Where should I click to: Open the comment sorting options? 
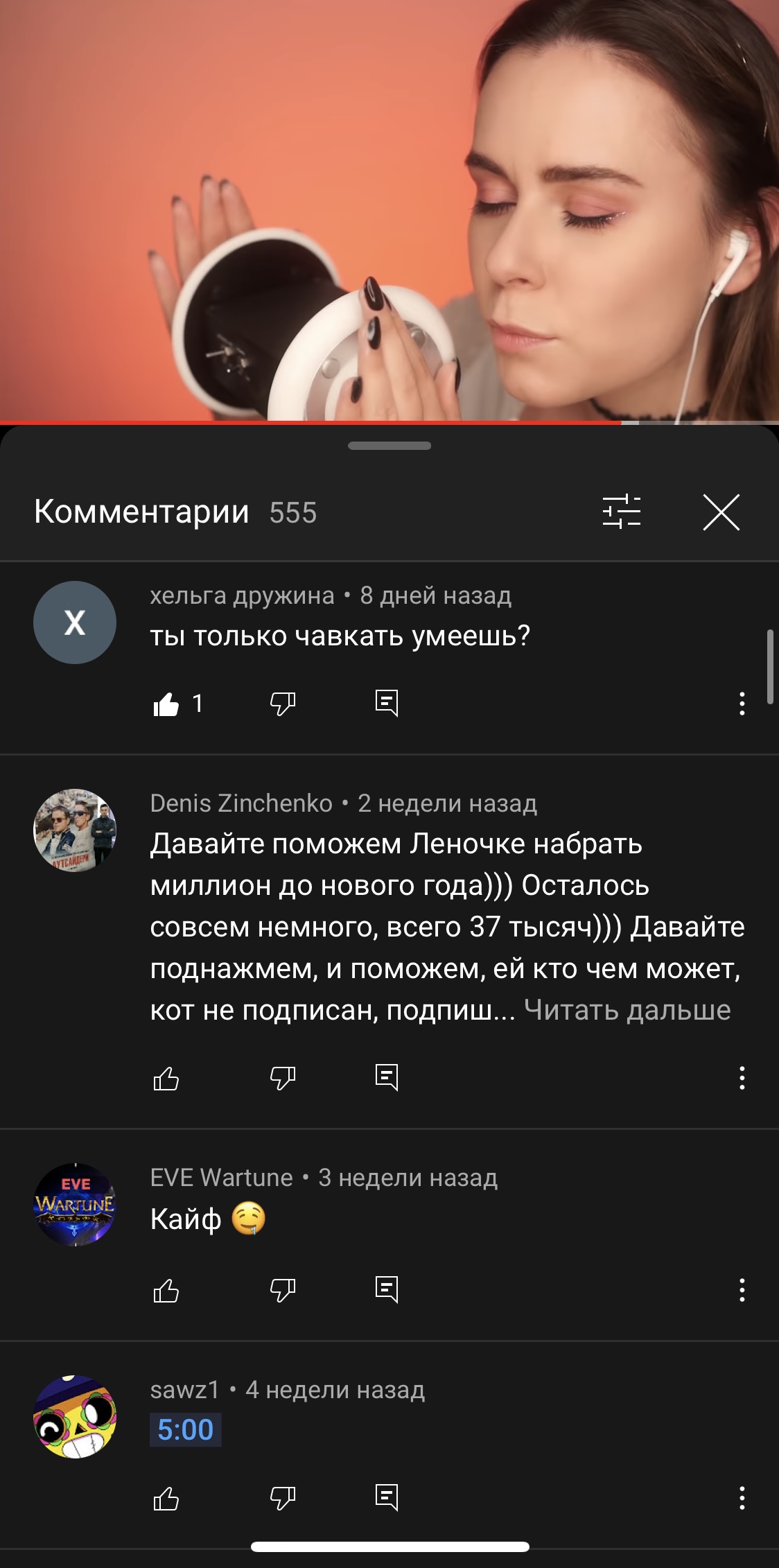click(x=621, y=512)
